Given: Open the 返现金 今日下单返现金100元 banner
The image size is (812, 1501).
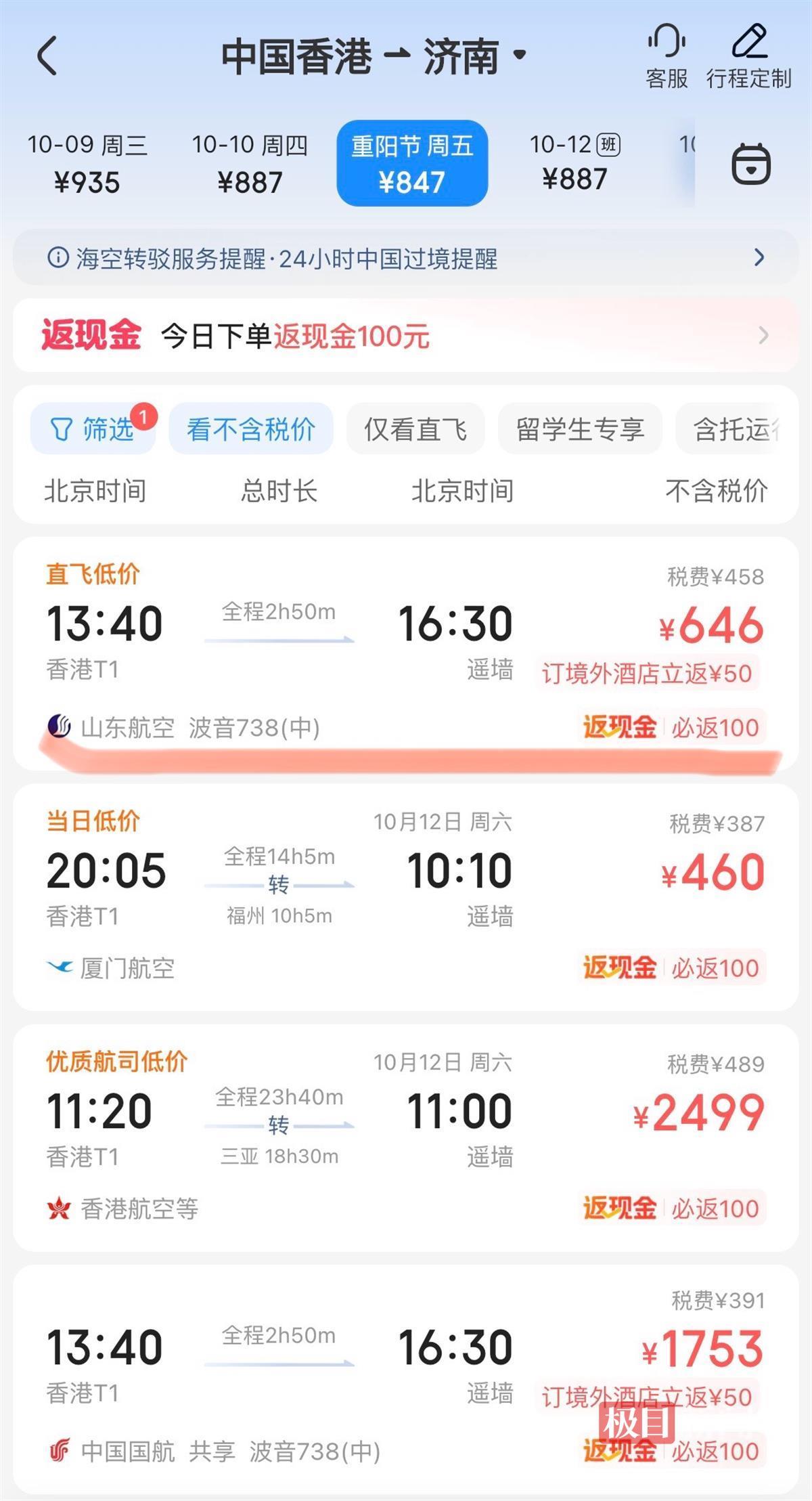Looking at the screenshot, I should click(x=406, y=335).
